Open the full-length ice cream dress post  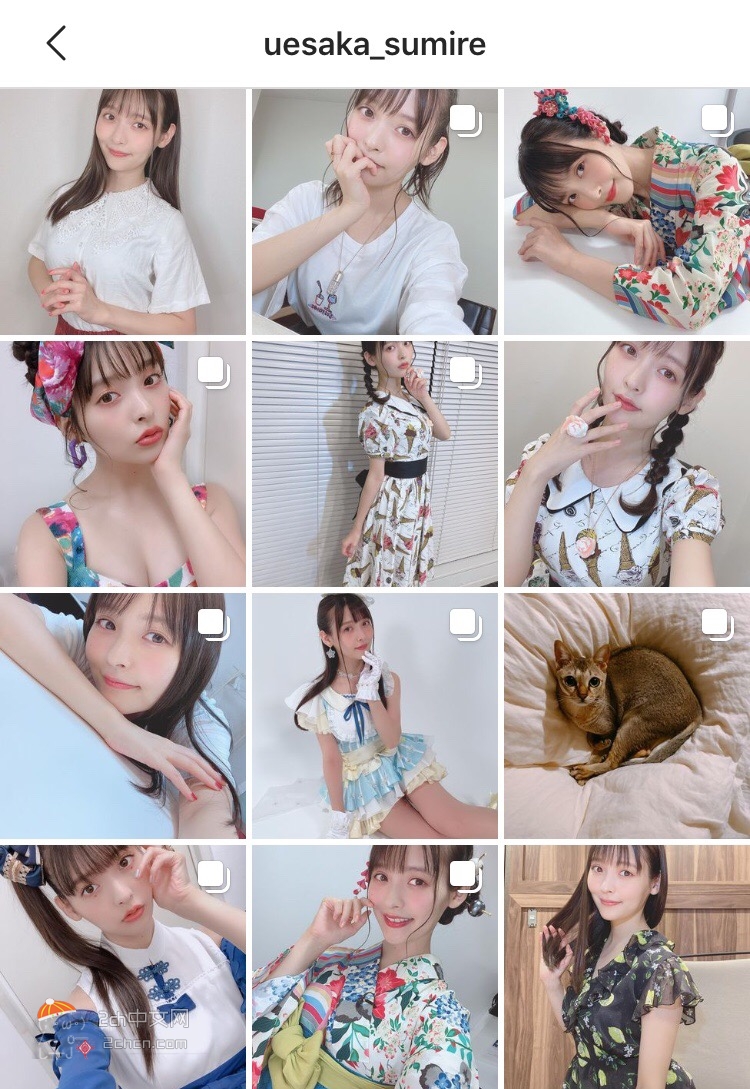click(374, 463)
